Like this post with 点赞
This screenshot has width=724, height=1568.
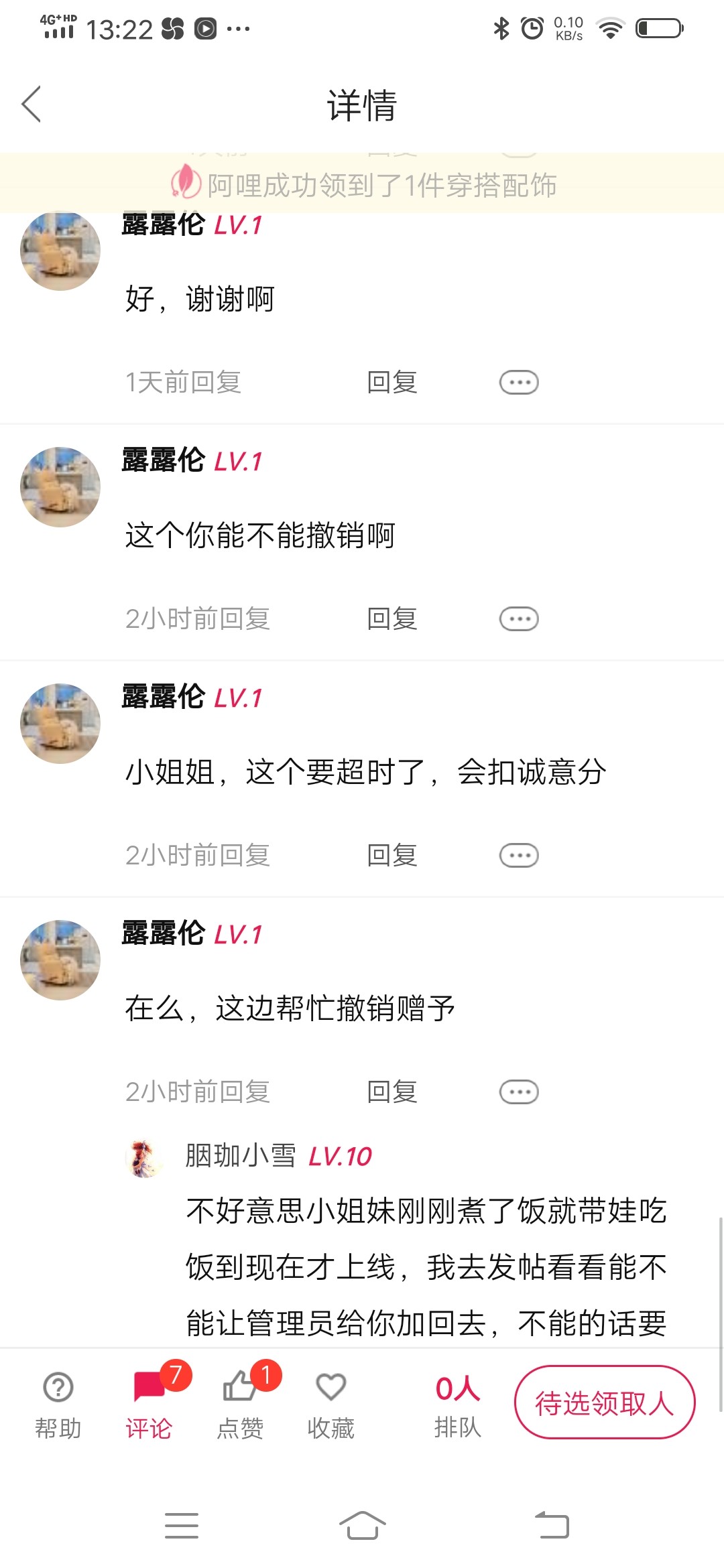coord(240,1403)
